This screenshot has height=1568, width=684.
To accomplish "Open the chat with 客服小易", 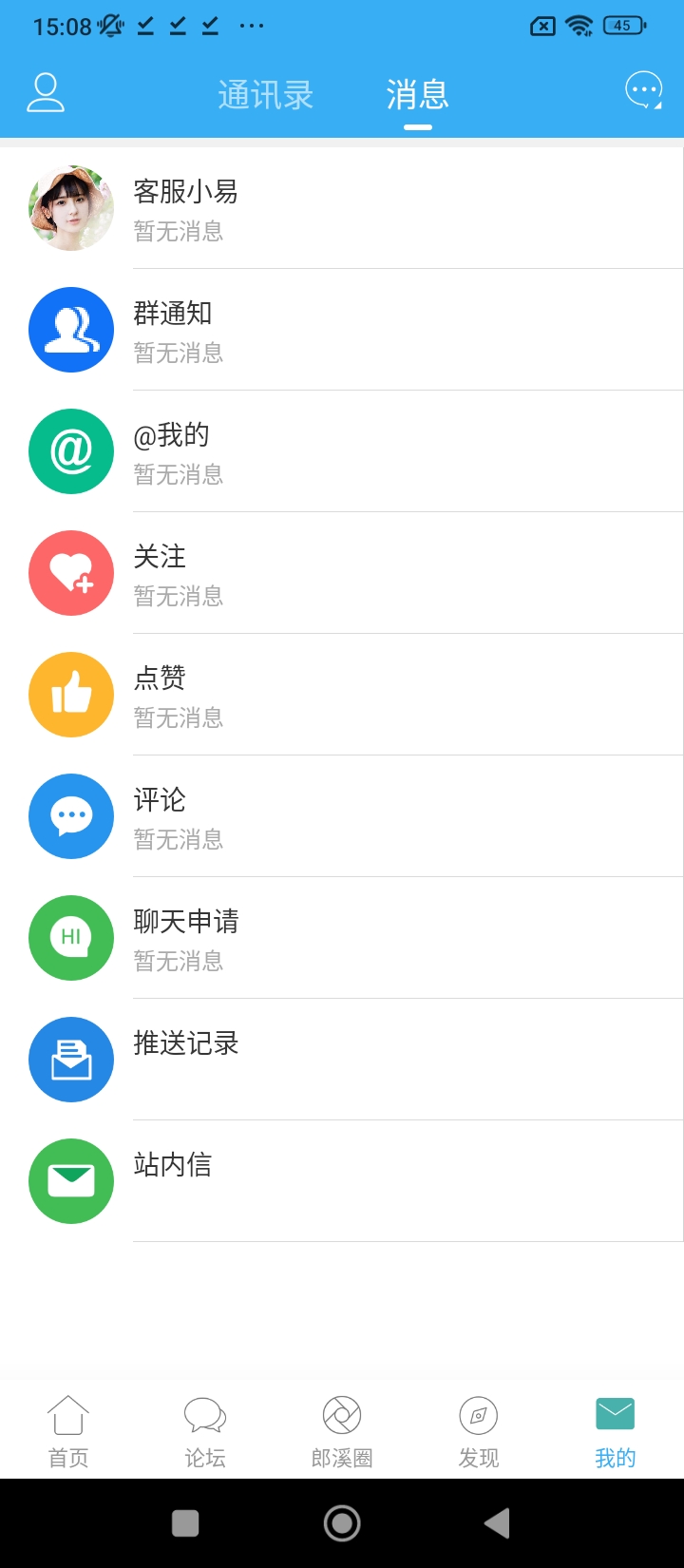I will [342, 208].
